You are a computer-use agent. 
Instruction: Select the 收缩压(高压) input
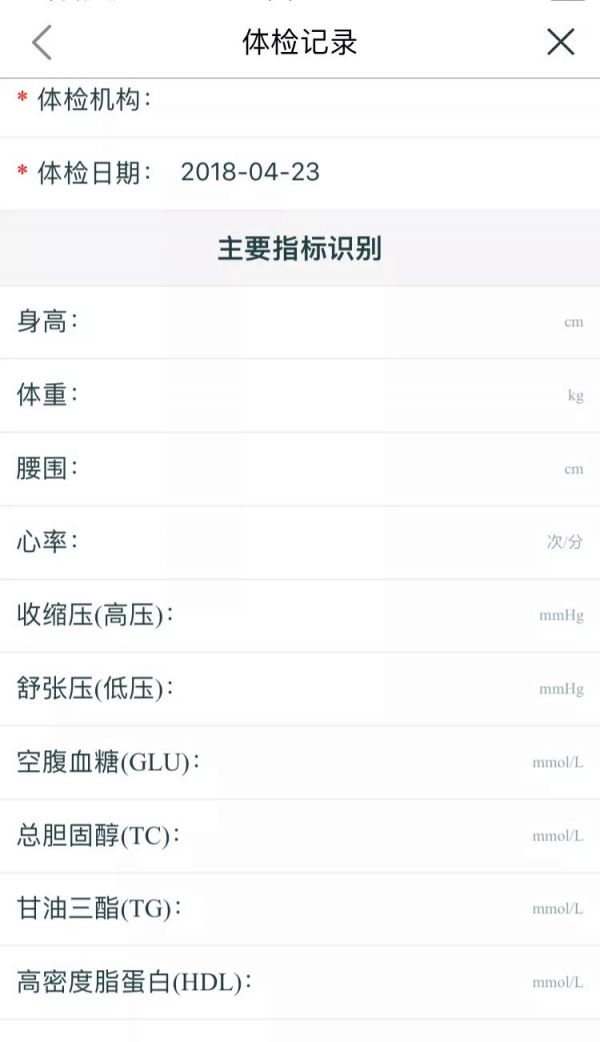coord(300,616)
